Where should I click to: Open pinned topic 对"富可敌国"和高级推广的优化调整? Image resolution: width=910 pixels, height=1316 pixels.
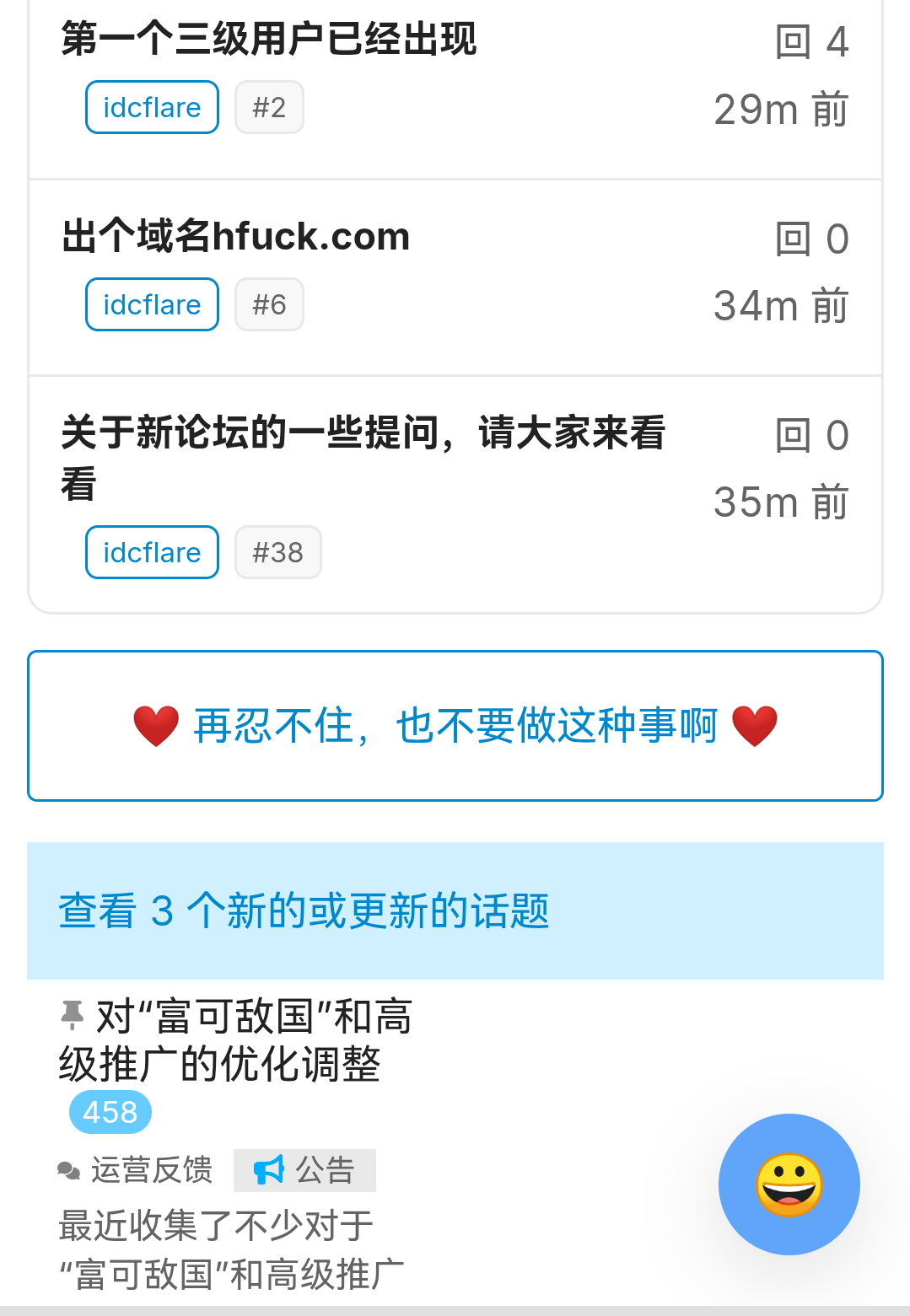pos(235,1039)
